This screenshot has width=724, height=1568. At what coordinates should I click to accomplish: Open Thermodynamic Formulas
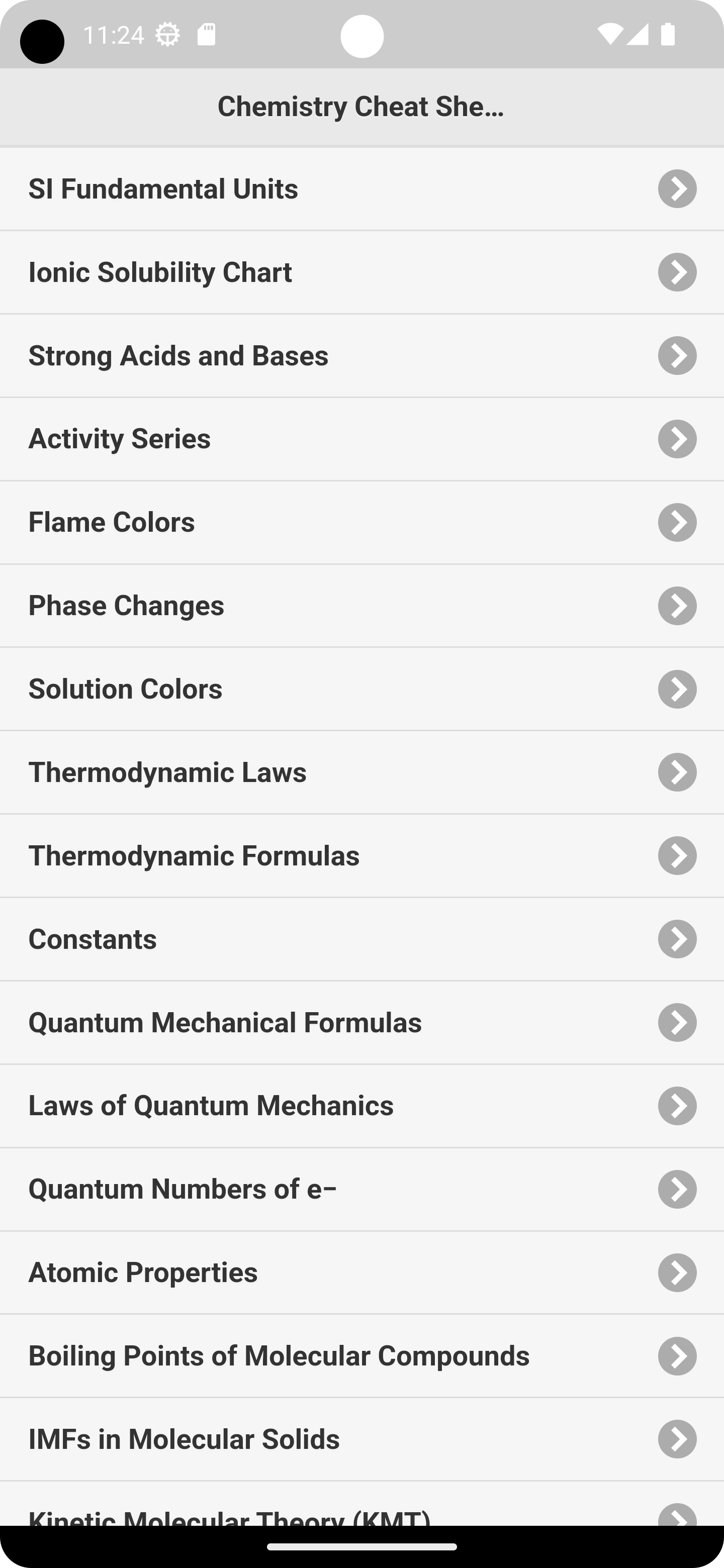coord(361,856)
